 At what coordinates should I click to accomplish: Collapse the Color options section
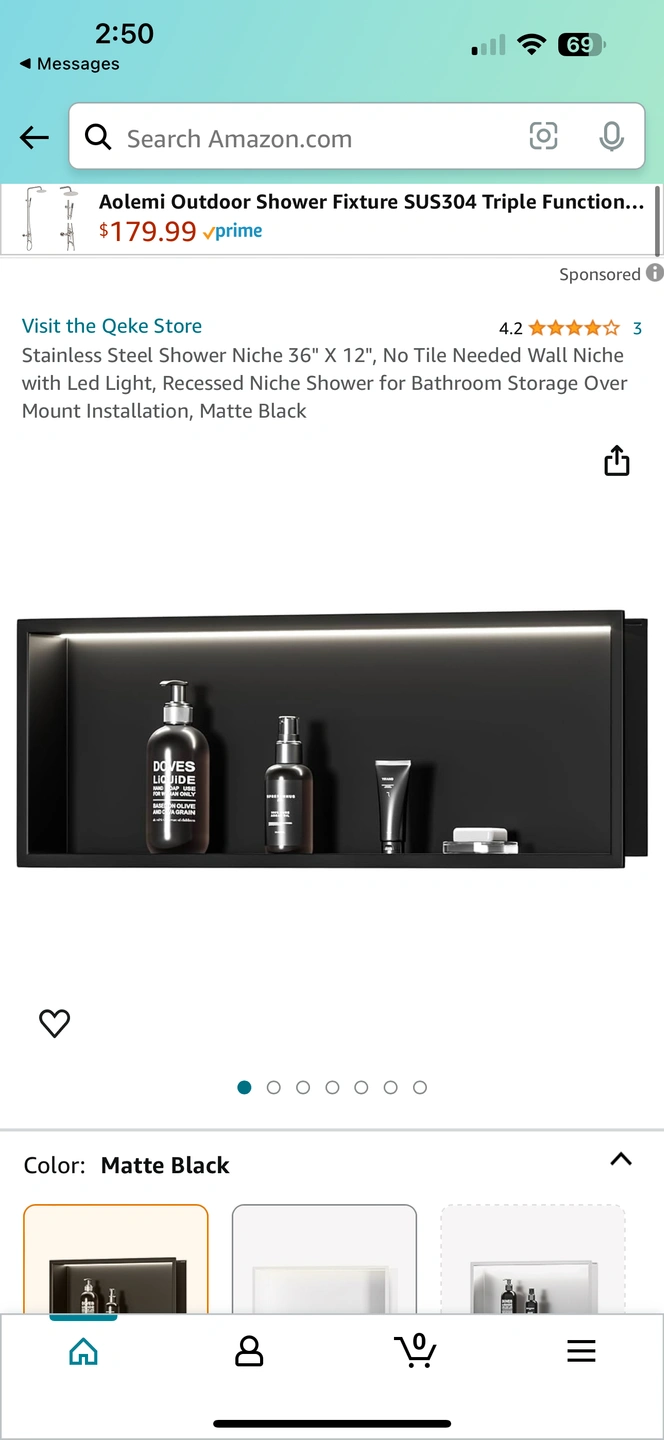point(621,1160)
